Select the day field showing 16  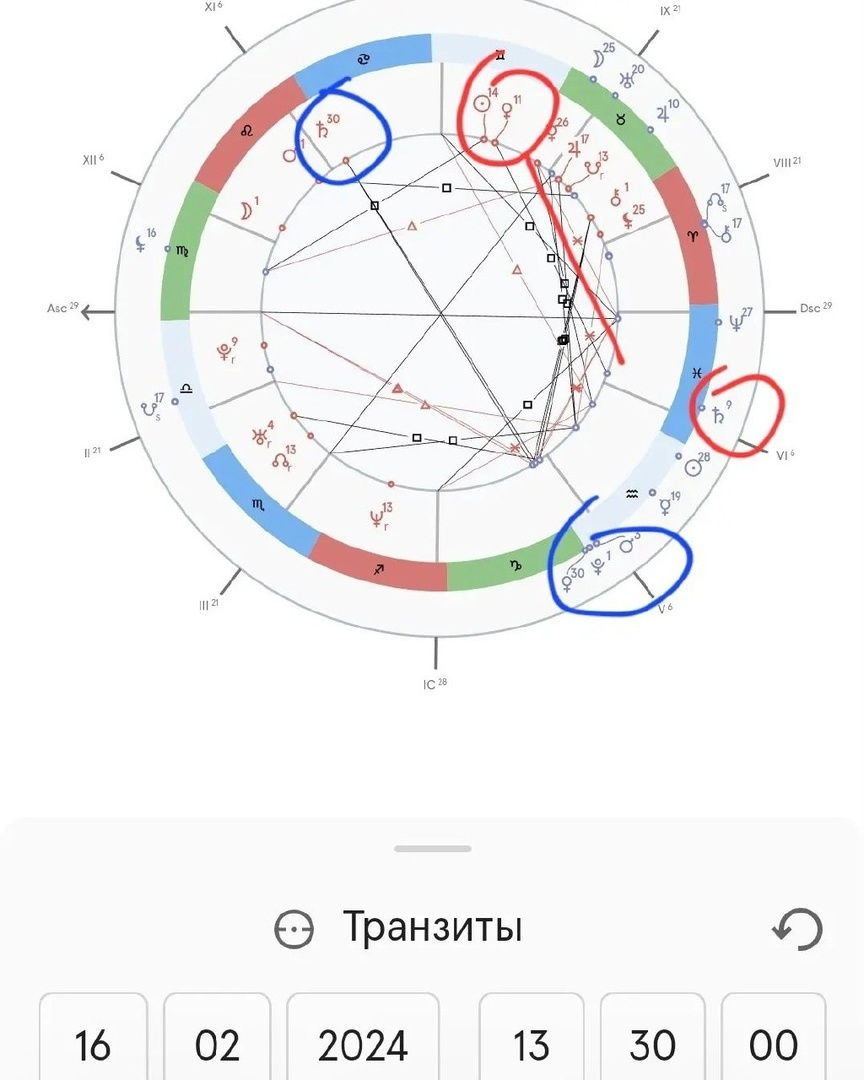pos(93,1045)
